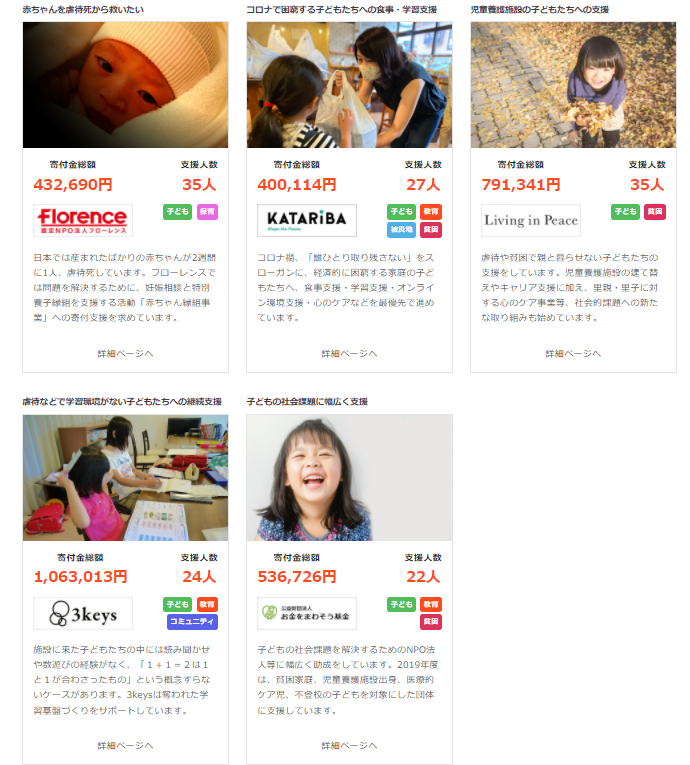Open 詳細ページへ link under お金をまわそう基金
Viewport: 690px width, 765px height.
click(x=349, y=745)
